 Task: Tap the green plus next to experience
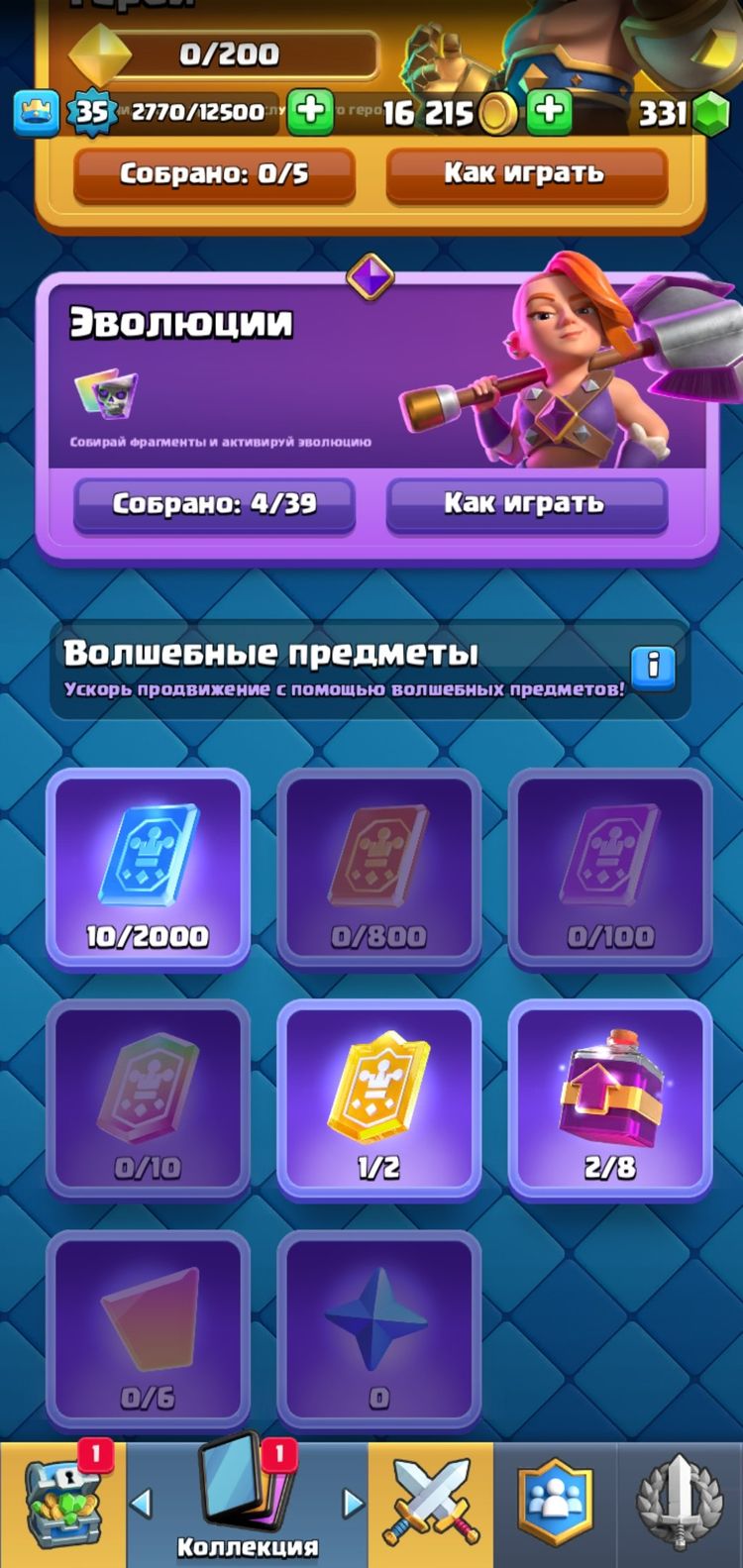310,112
